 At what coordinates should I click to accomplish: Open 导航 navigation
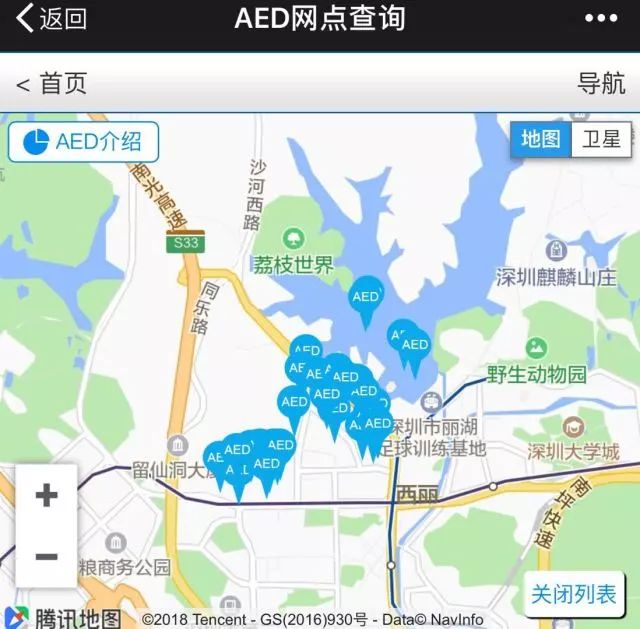pos(600,83)
